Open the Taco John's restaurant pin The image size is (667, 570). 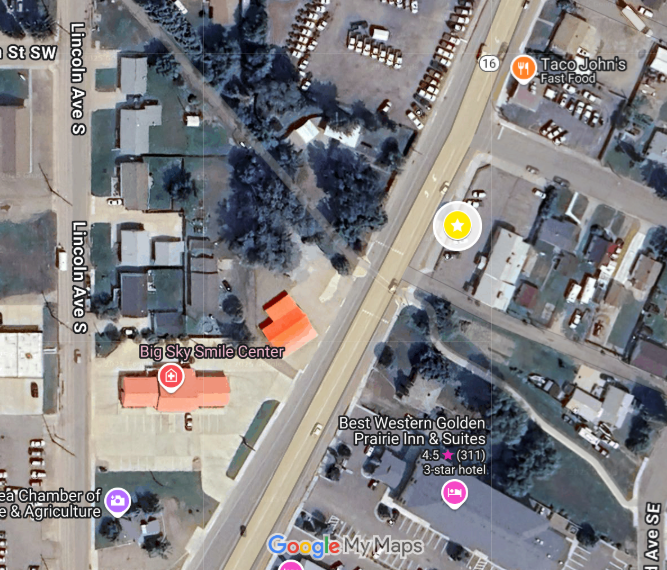point(522,68)
